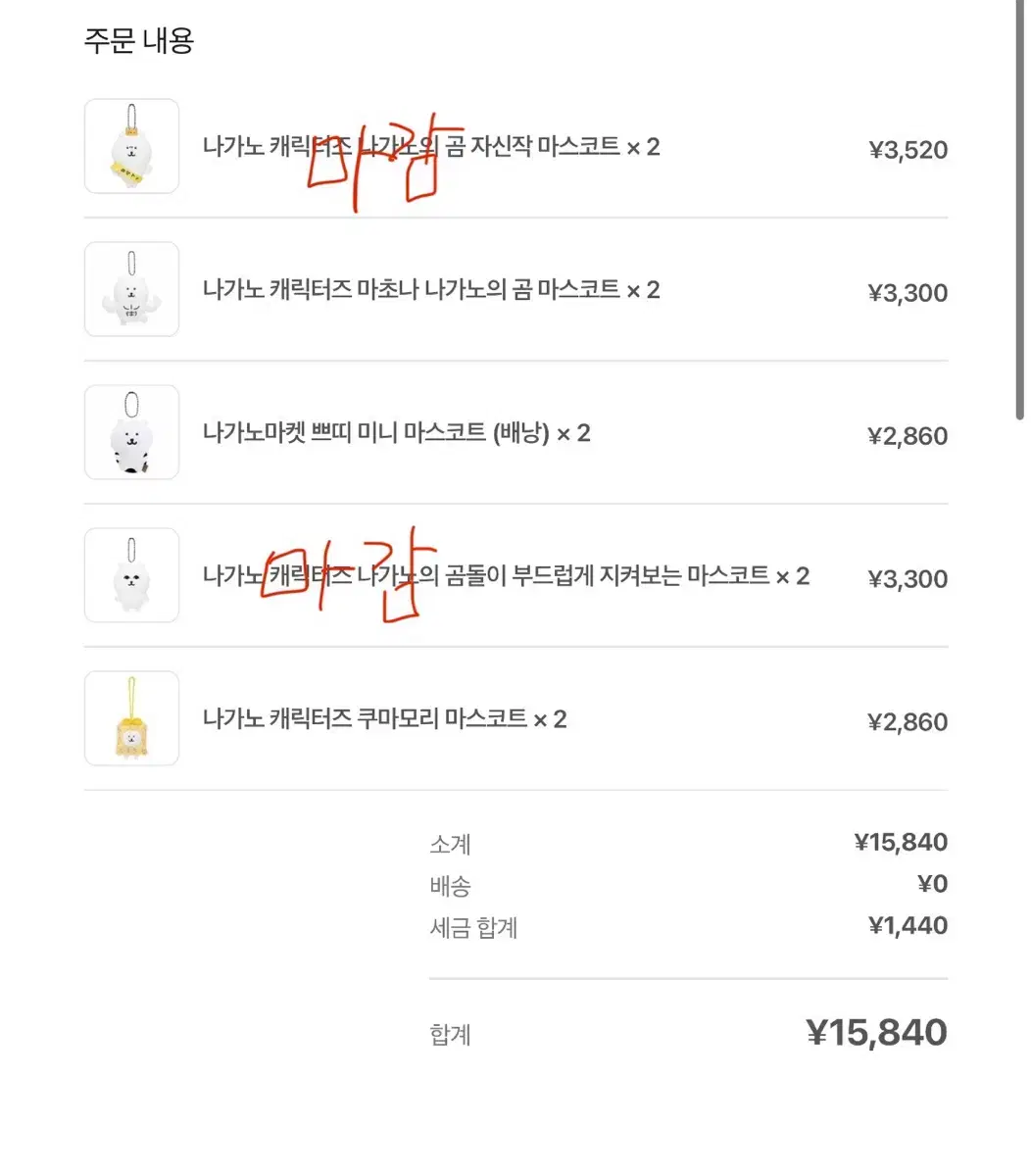The image size is (1031, 1176).
Task: Click the yellow 쿠마모리 mascot thumbnail
Action: [x=131, y=718]
